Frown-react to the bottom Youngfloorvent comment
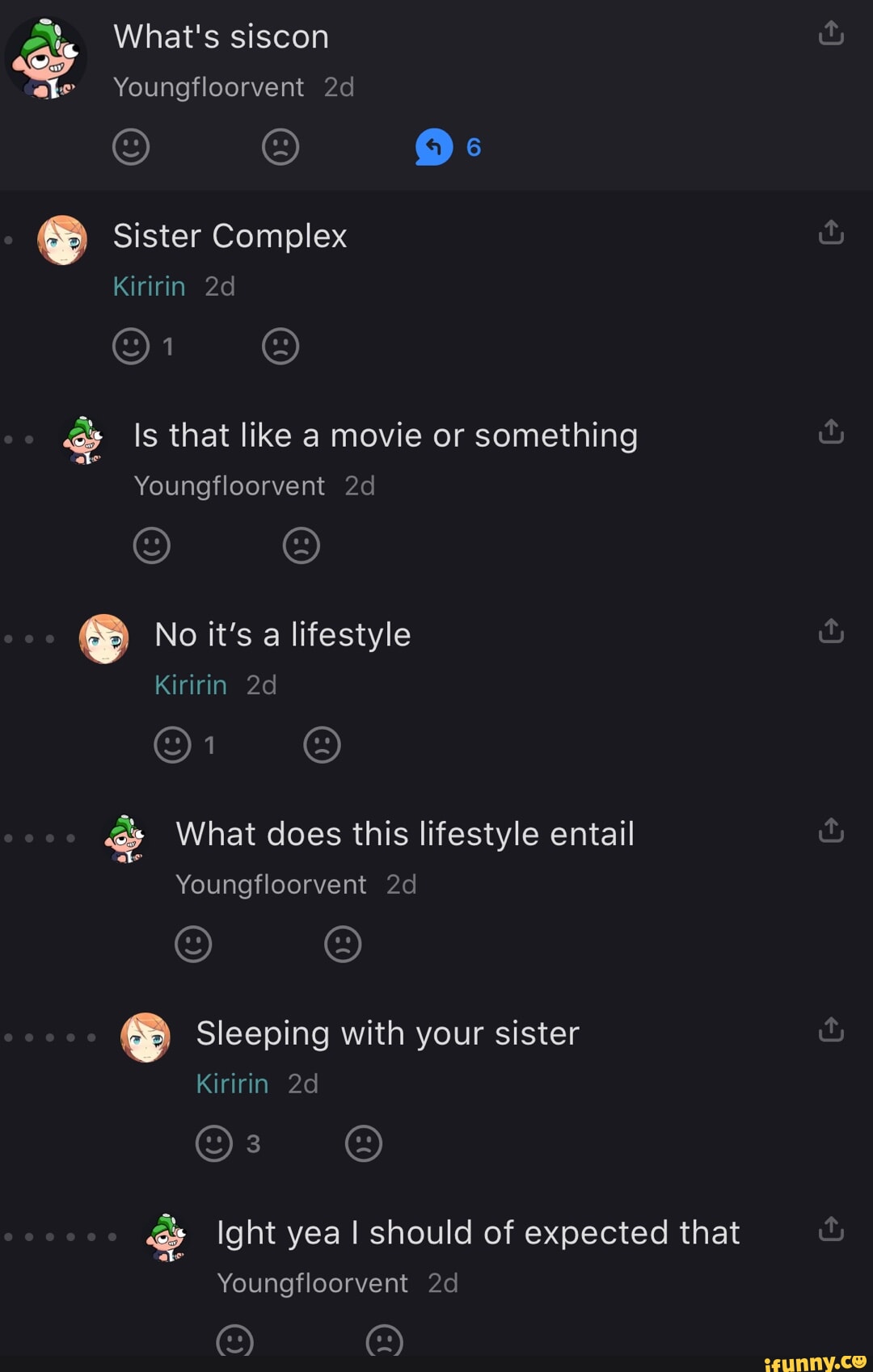 tap(386, 1338)
